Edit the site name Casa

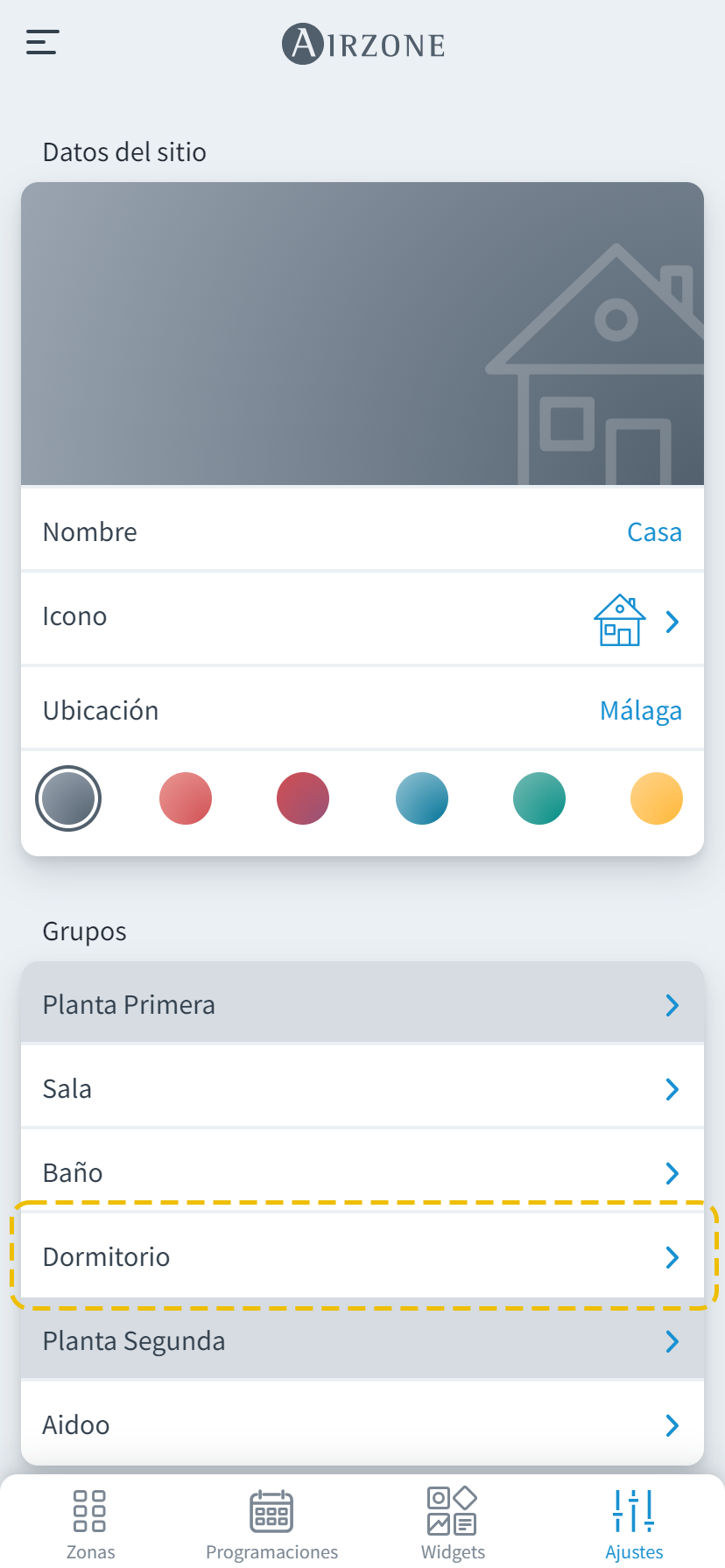point(653,532)
